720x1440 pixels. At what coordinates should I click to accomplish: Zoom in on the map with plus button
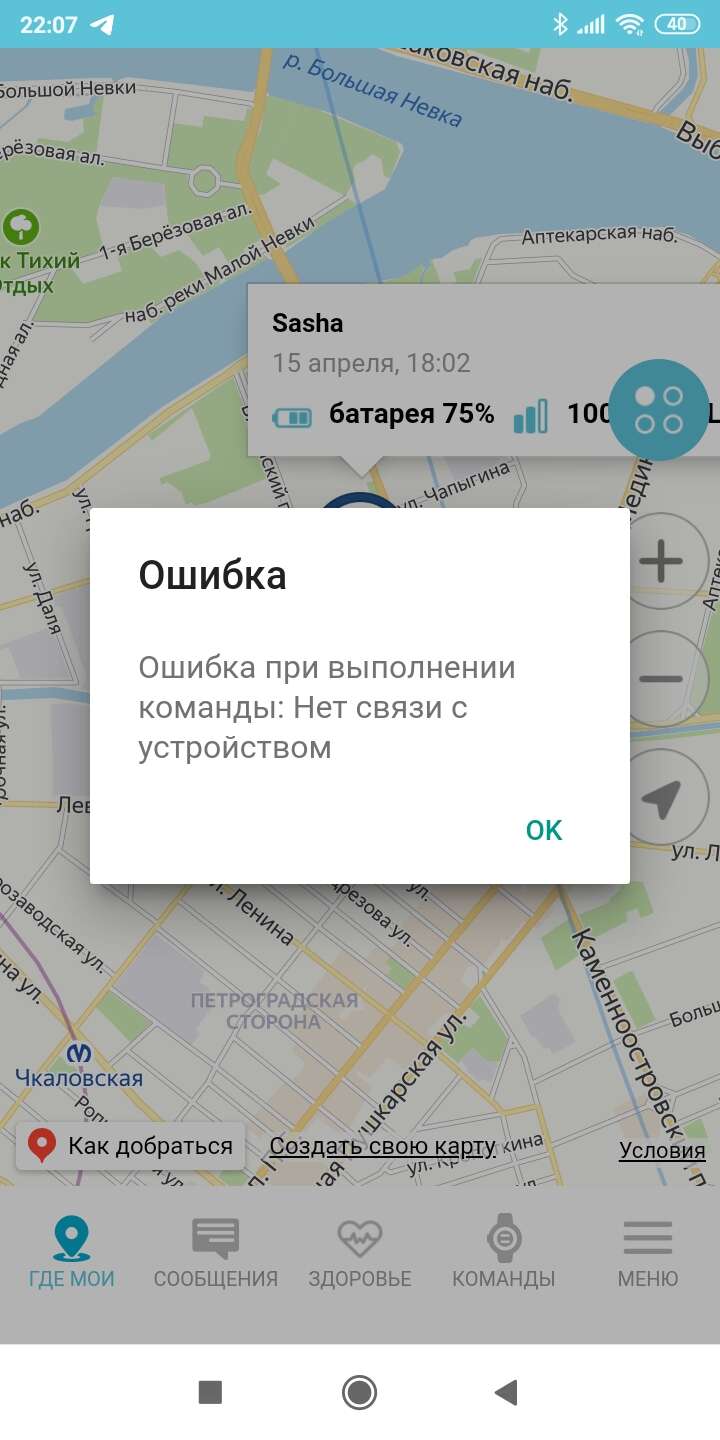[x=660, y=561]
